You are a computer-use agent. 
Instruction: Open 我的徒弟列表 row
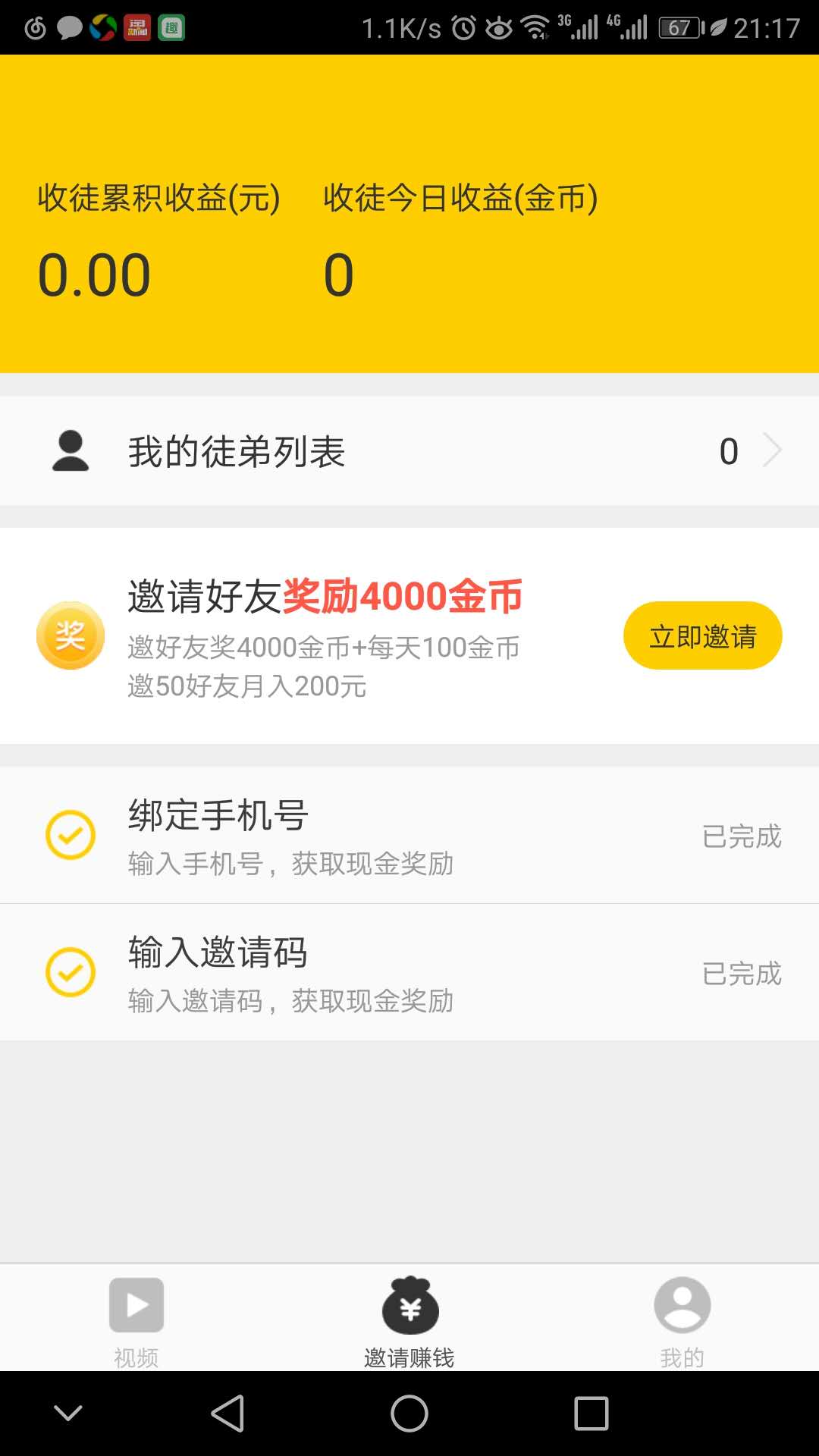(x=409, y=451)
